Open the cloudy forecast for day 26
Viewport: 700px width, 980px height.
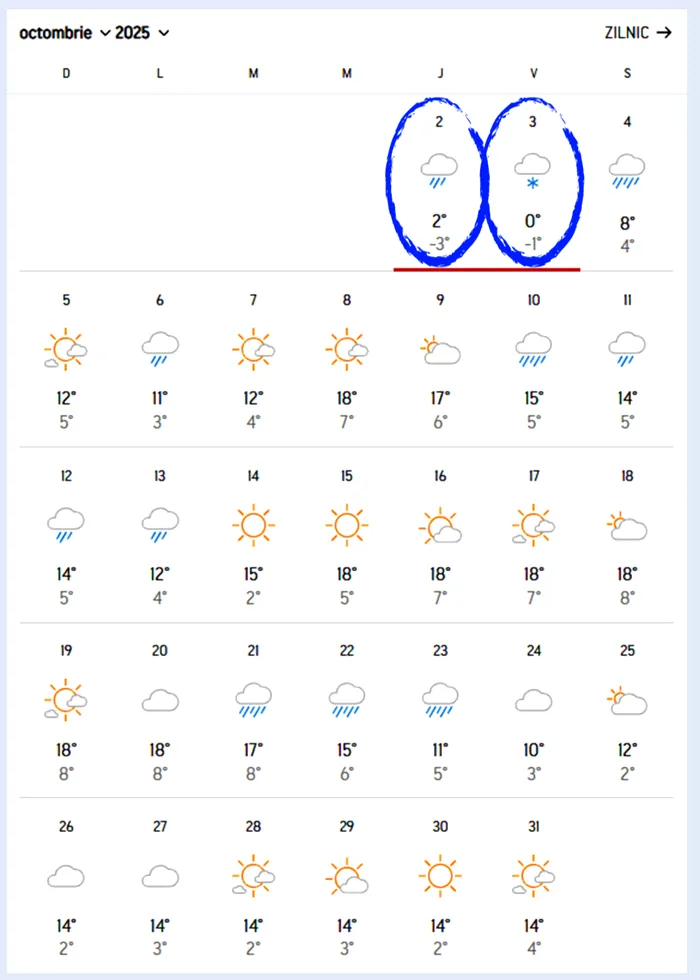tap(66, 887)
